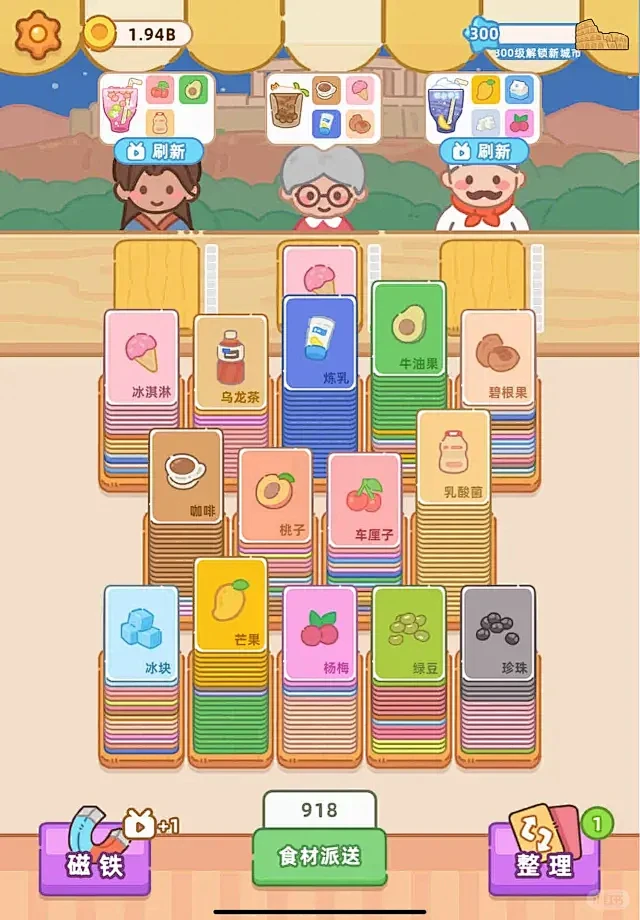Choose the 车厘子 card stack
Image resolution: width=640 pixels, height=920 pixels.
(364, 500)
